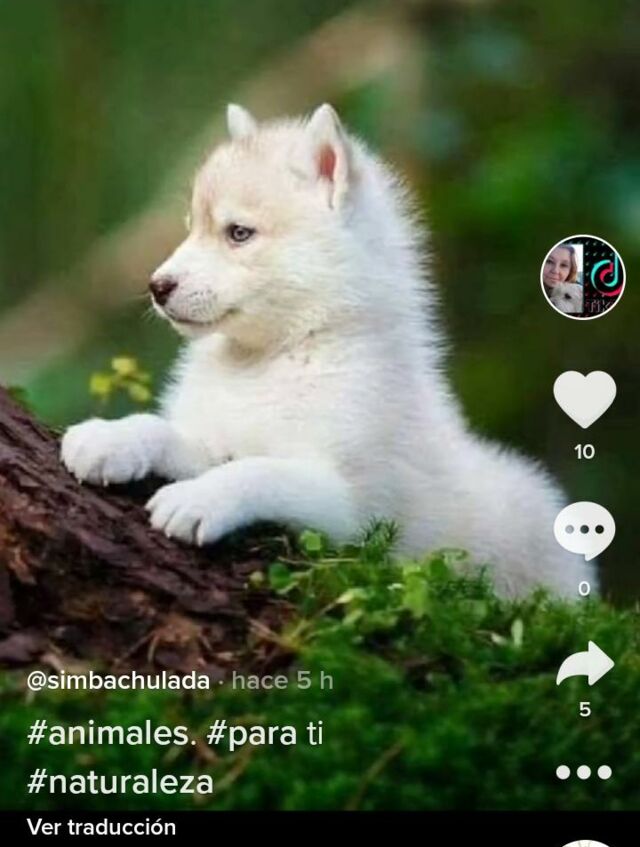Open @simbachulada's profile from the username
The width and height of the screenshot is (640, 847).
pos(118,681)
